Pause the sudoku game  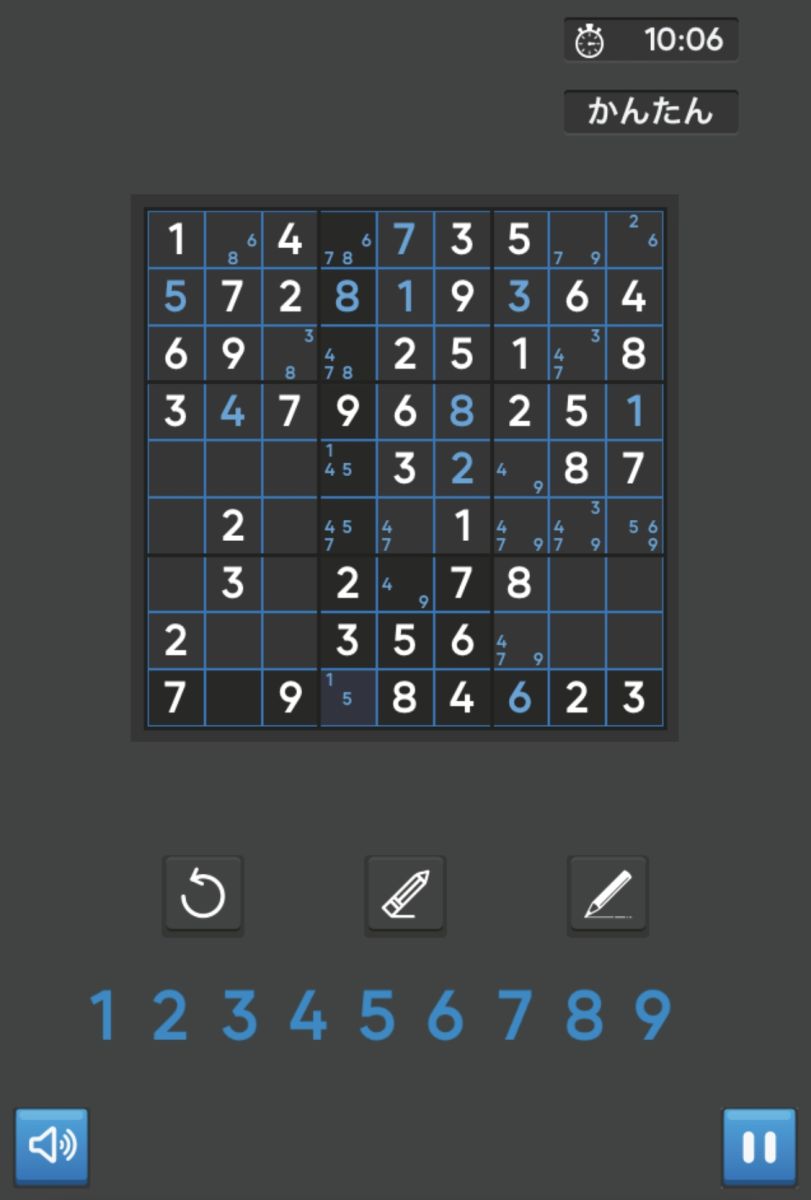[x=759, y=1146]
